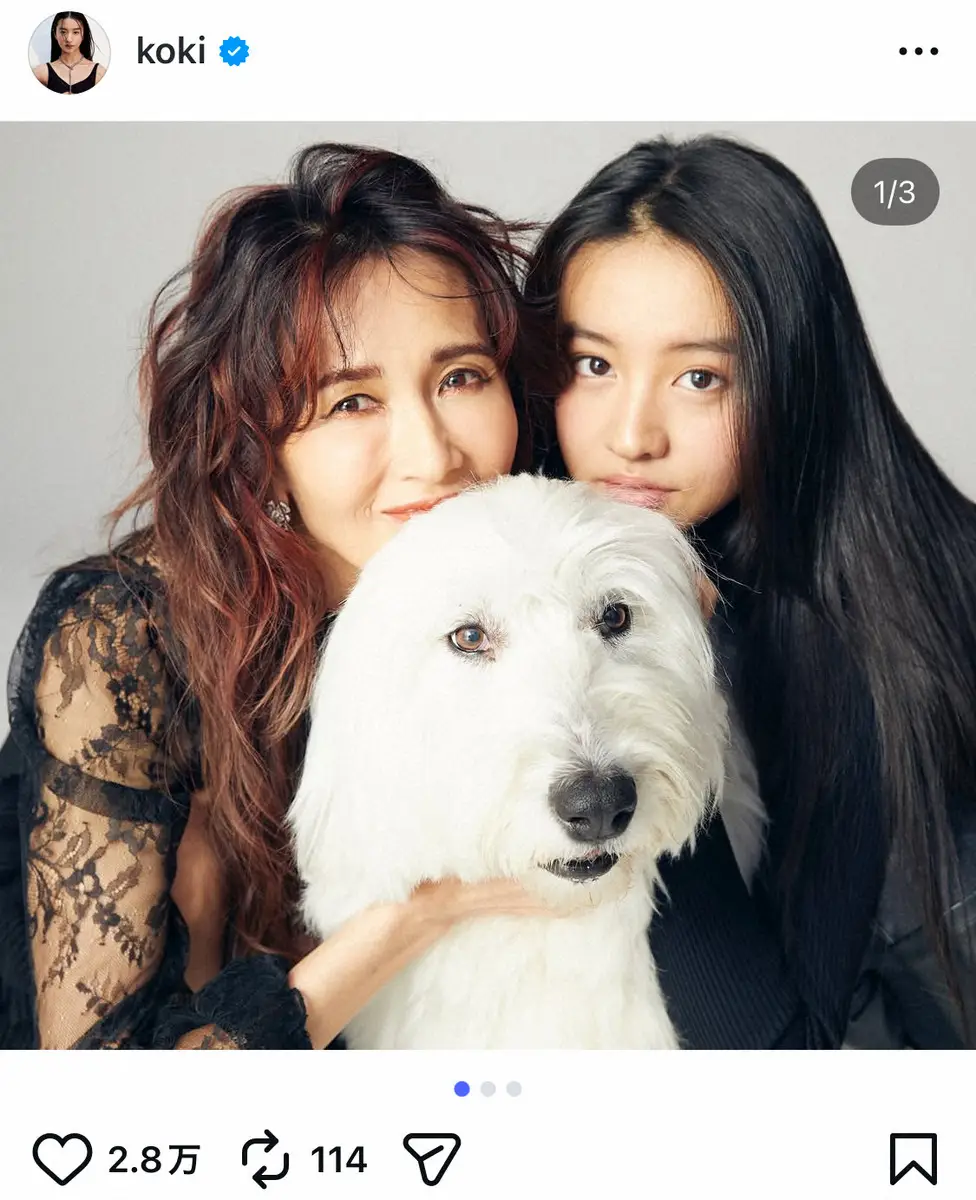Bookmark this post

912,1159
